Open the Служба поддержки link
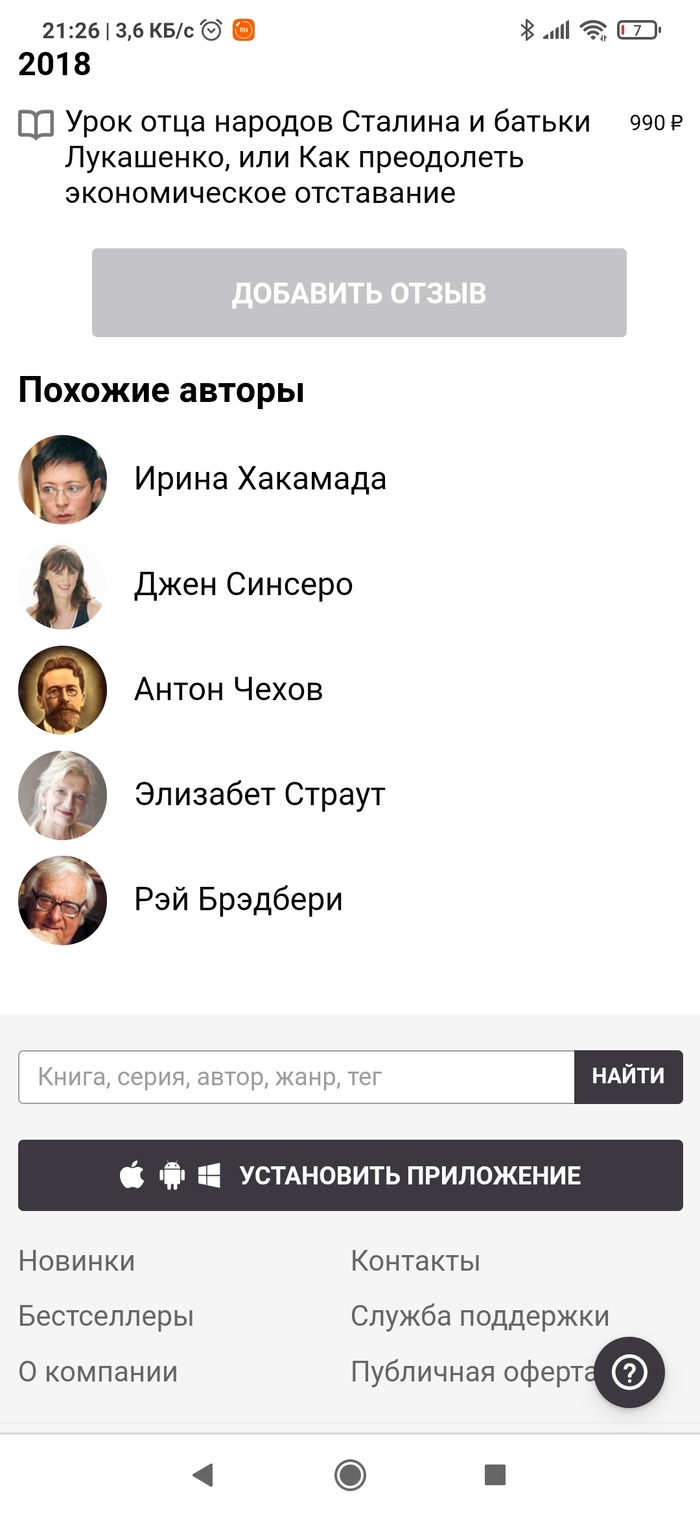The width and height of the screenshot is (700, 1517). pyautogui.click(x=479, y=1316)
